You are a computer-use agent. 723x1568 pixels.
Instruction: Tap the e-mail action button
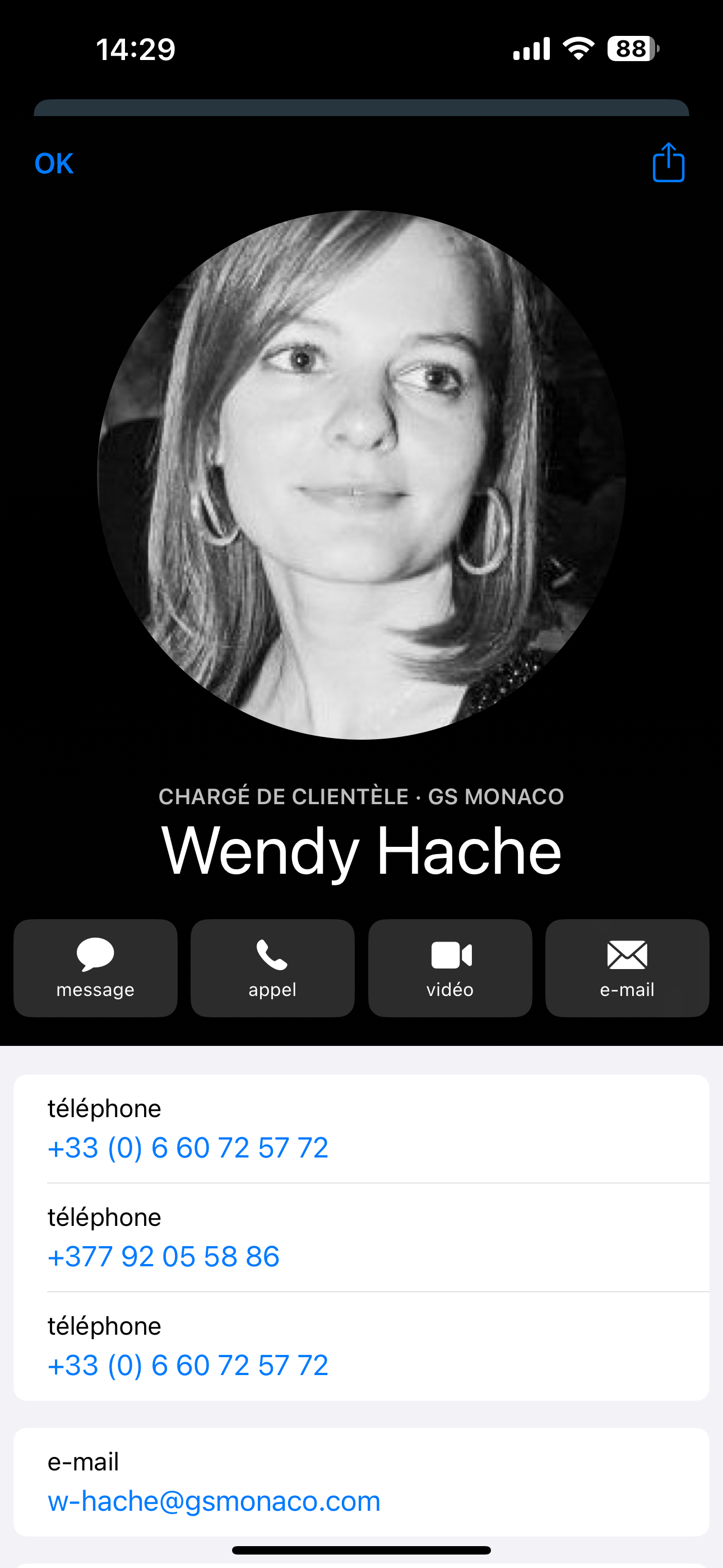(627, 968)
